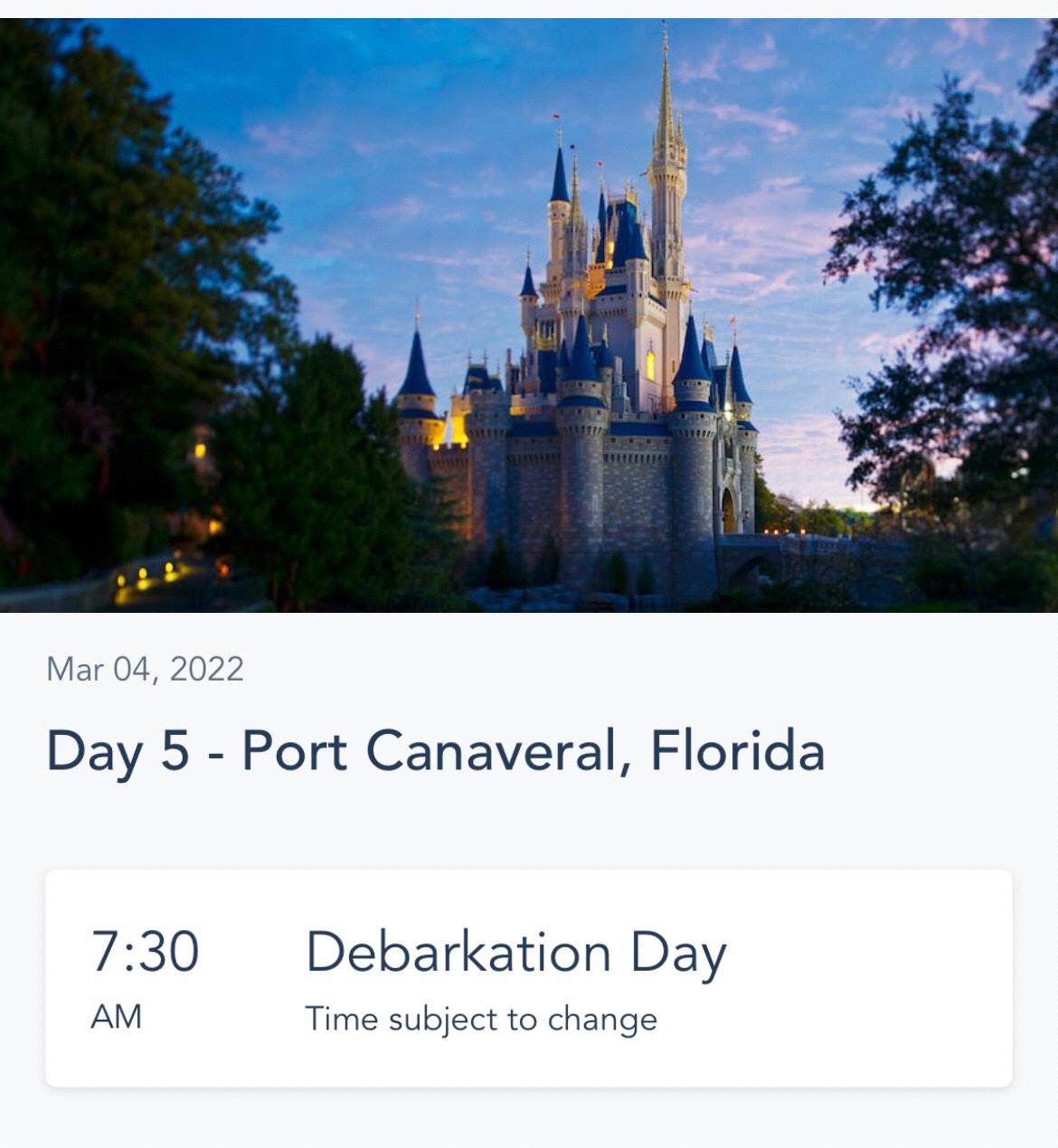Open the Debarkation Day card
The width and height of the screenshot is (1058, 1148).
[x=528, y=978]
